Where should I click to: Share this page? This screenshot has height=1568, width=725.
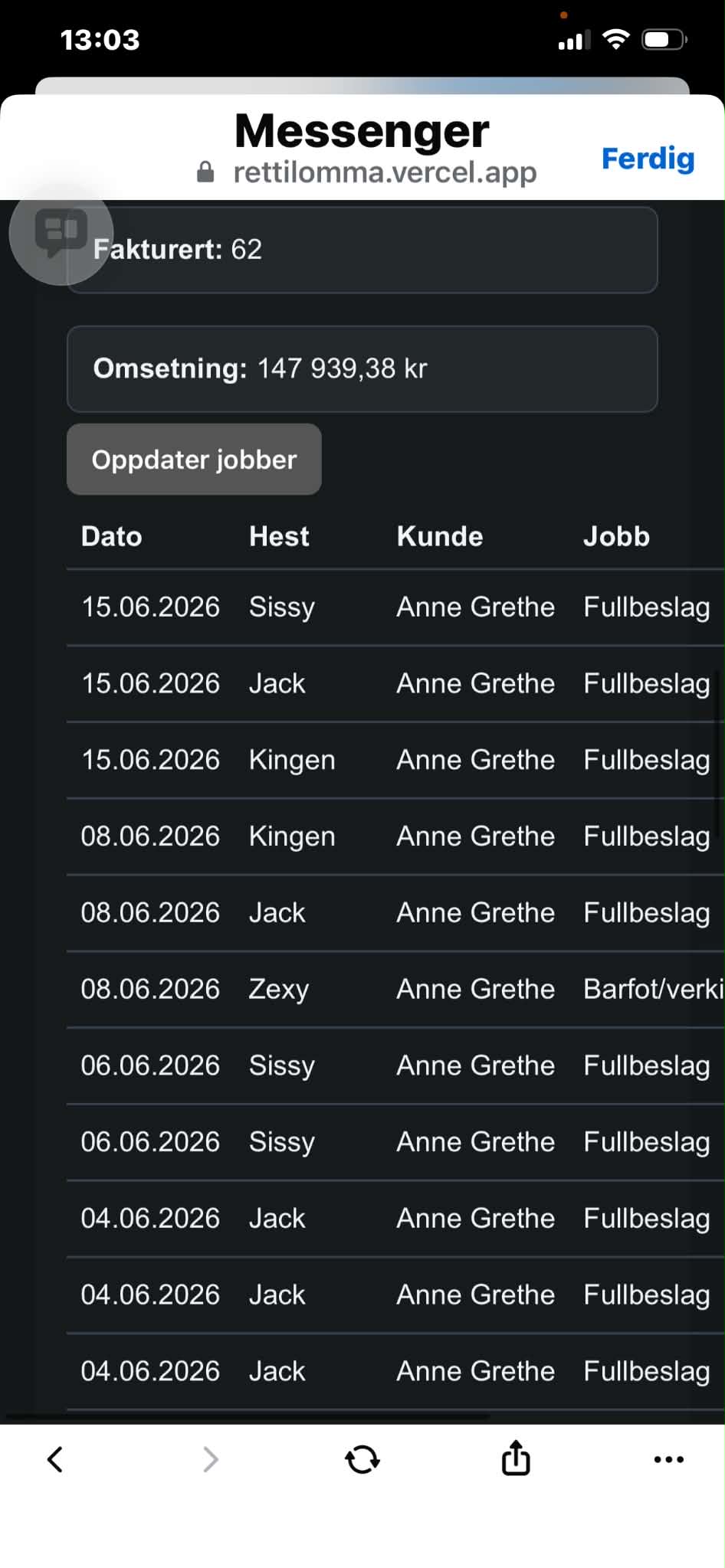pyautogui.click(x=516, y=1458)
